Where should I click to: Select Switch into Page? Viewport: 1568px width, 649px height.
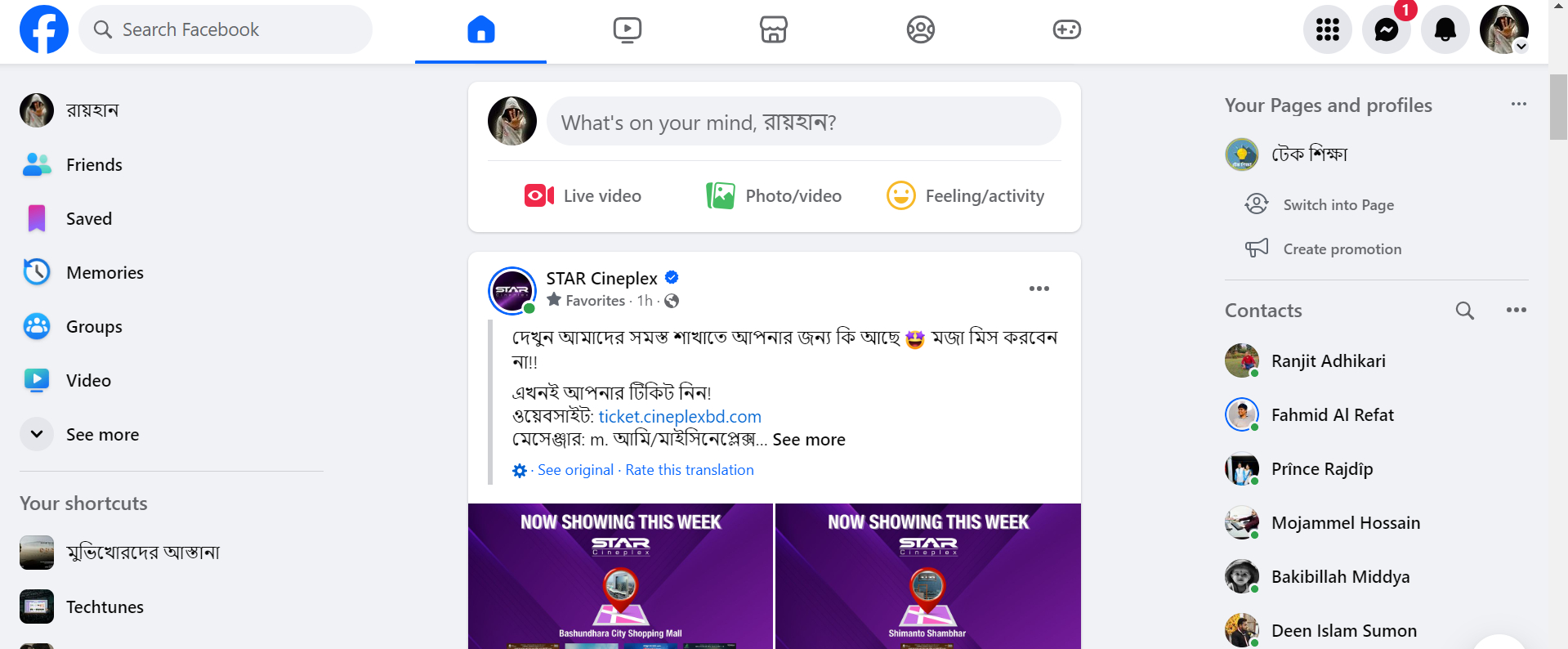click(x=1338, y=205)
